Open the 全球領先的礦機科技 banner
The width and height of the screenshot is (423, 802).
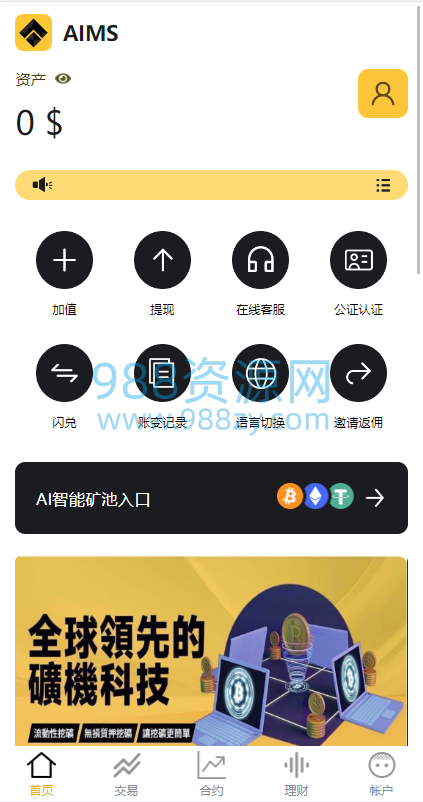211,651
